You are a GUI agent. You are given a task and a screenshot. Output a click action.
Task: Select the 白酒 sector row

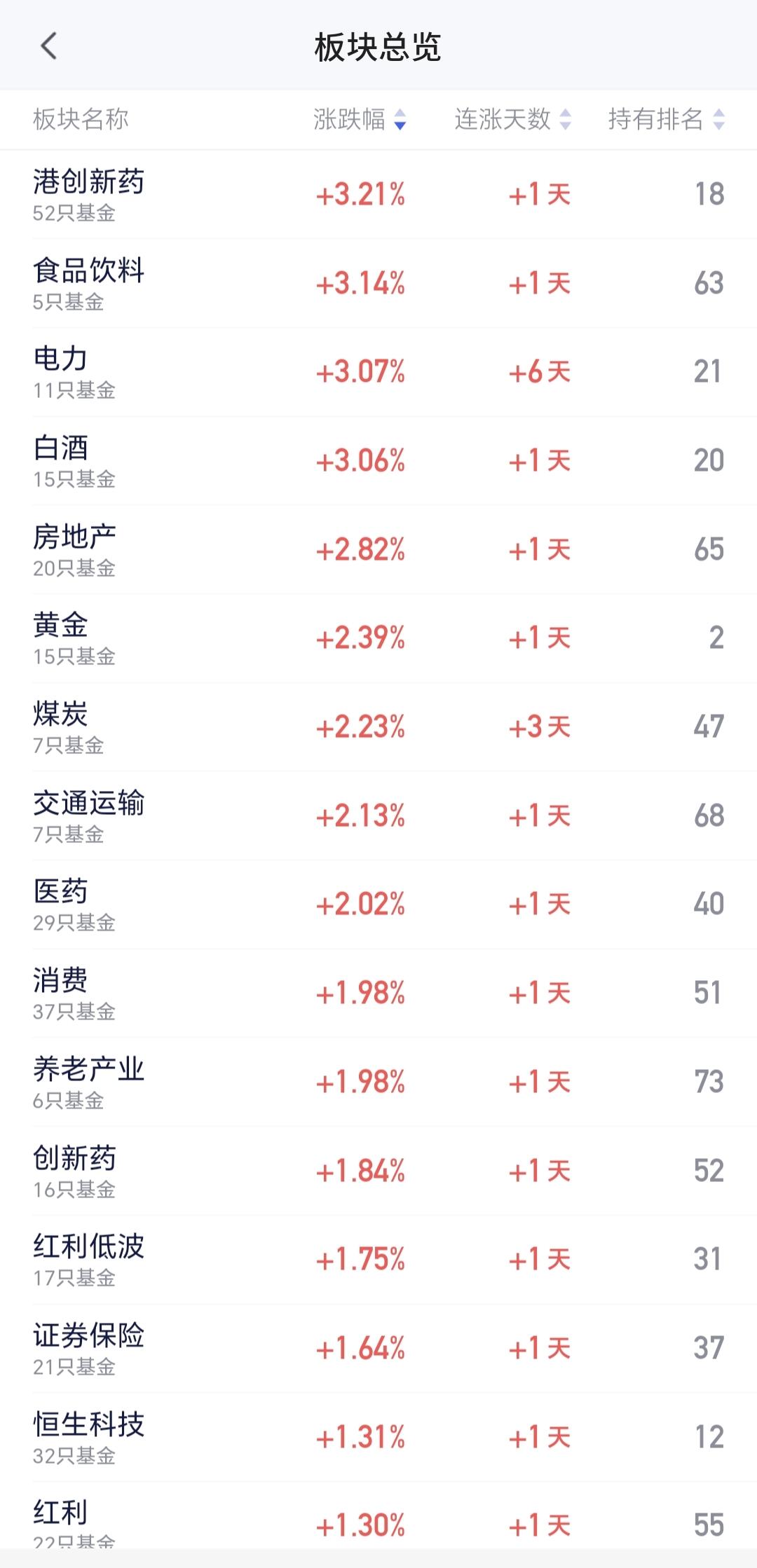[378, 460]
